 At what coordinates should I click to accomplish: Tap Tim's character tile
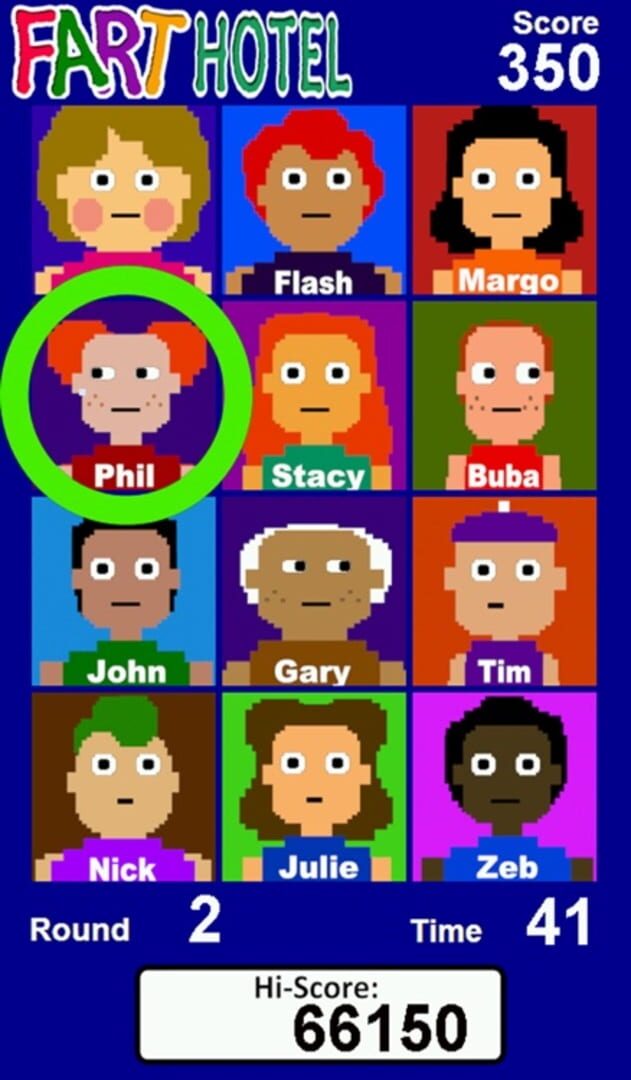pos(505,590)
